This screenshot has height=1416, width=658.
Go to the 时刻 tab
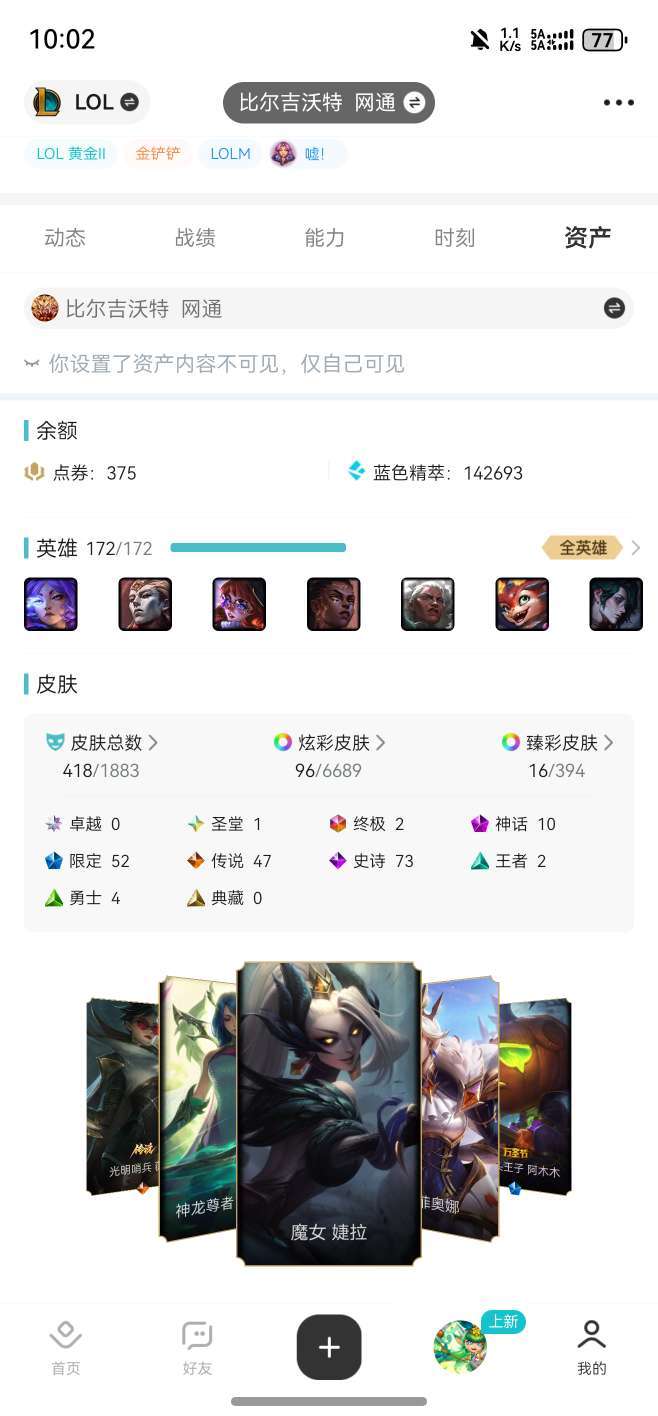(x=455, y=238)
